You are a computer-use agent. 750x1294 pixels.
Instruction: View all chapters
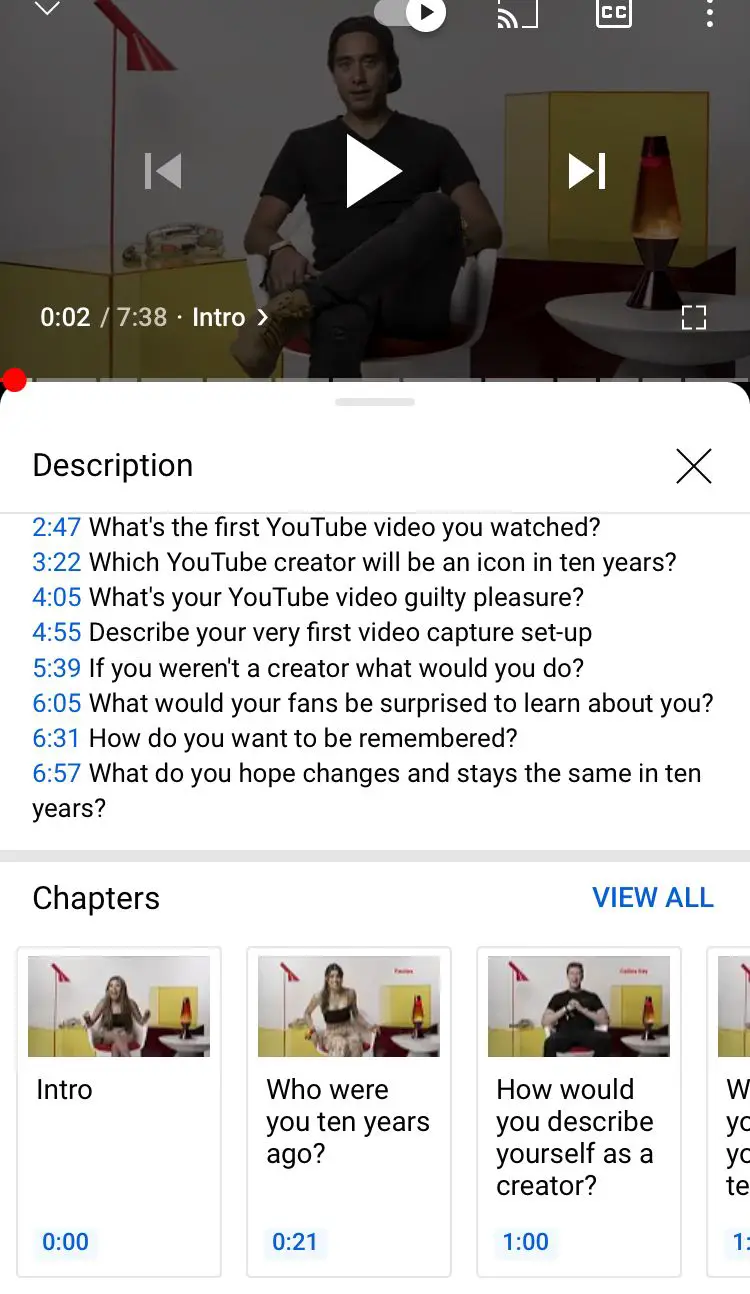[x=653, y=898]
